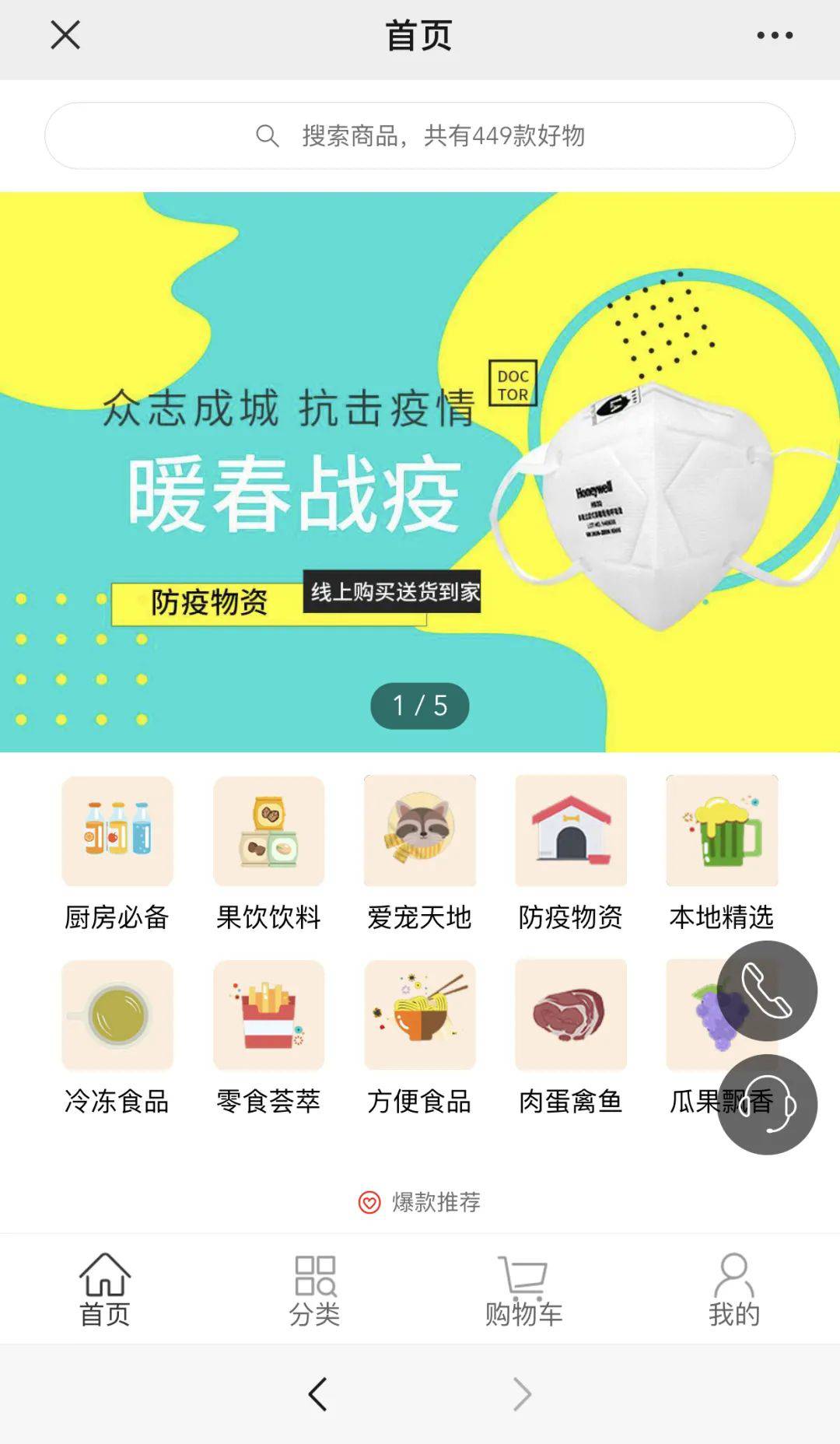
Task: Select the 首页 tab
Action: (x=105, y=1289)
